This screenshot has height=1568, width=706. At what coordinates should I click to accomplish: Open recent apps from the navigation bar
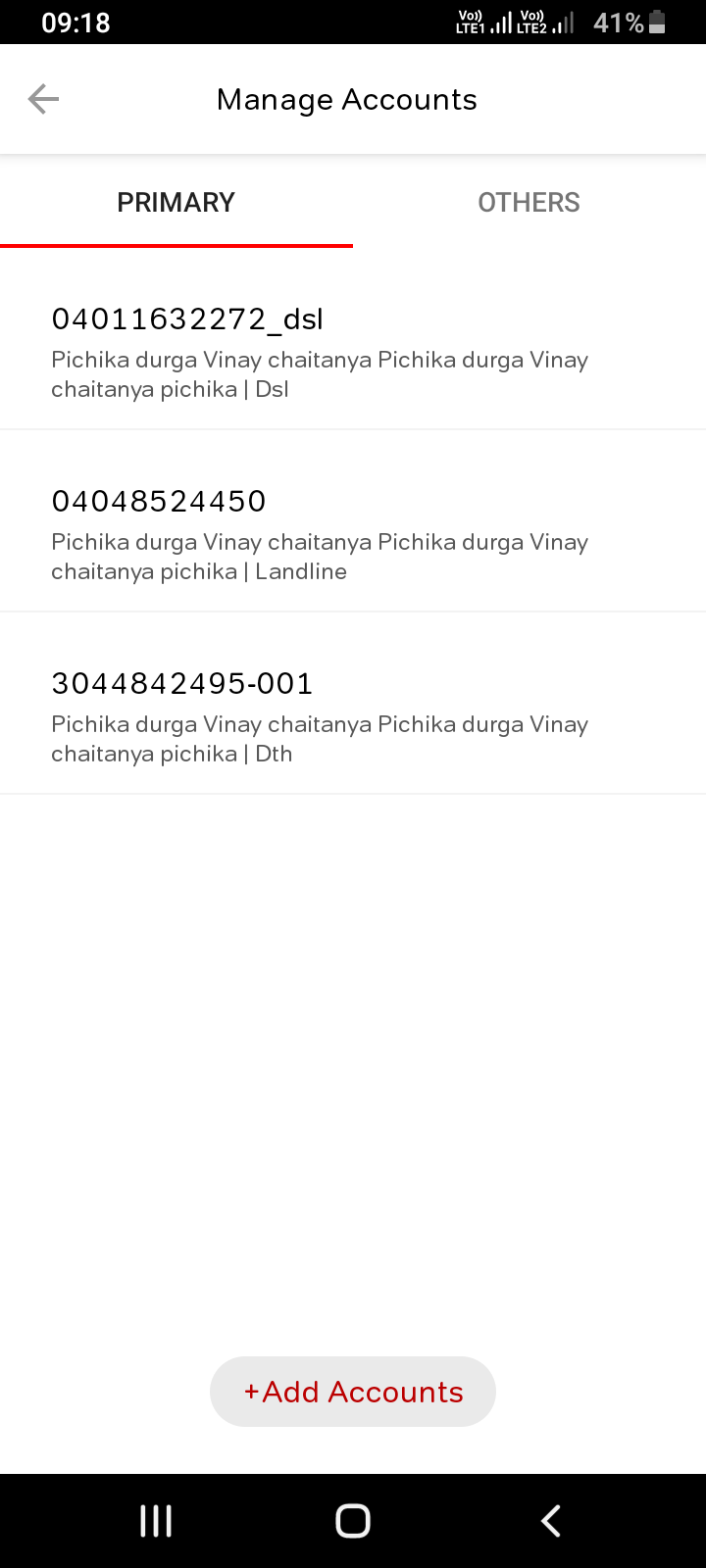click(x=156, y=1521)
